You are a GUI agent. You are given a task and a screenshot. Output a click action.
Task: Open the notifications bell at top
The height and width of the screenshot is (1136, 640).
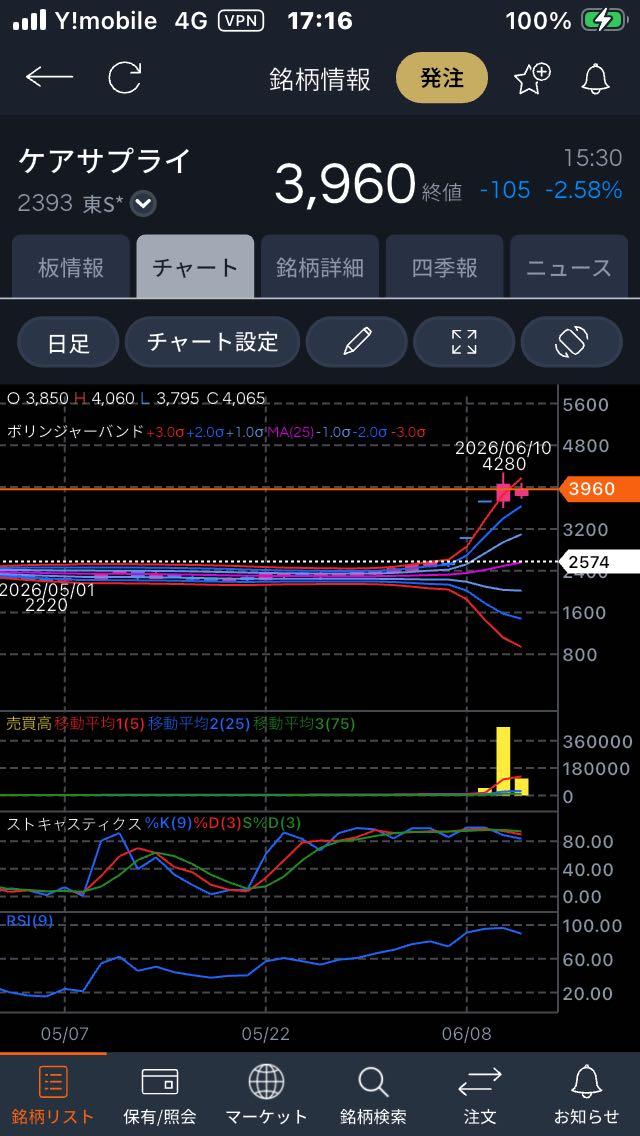(x=596, y=78)
